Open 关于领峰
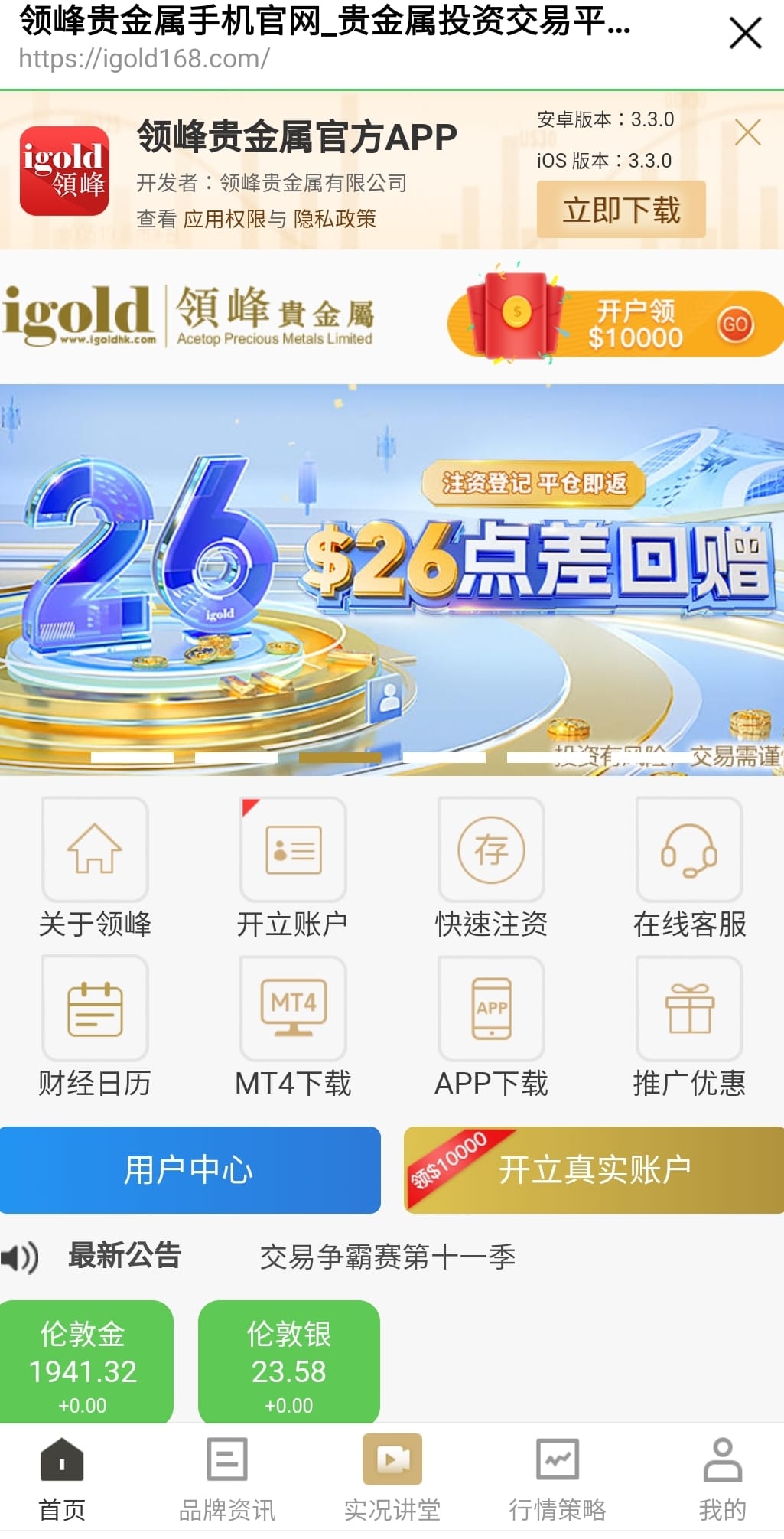 pyautogui.click(x=95, y=868)
